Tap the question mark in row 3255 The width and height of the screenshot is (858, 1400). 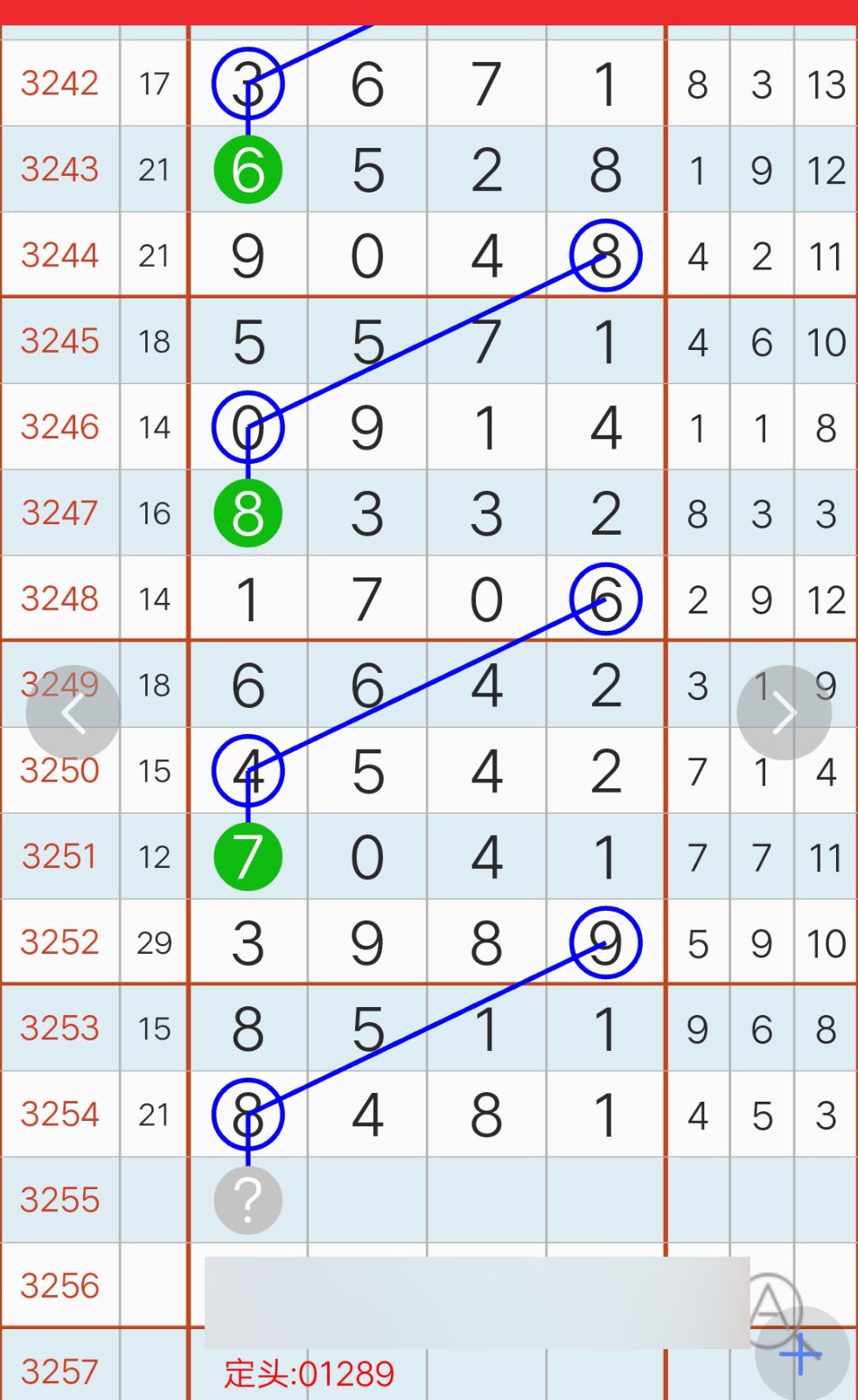[248, 1200]
